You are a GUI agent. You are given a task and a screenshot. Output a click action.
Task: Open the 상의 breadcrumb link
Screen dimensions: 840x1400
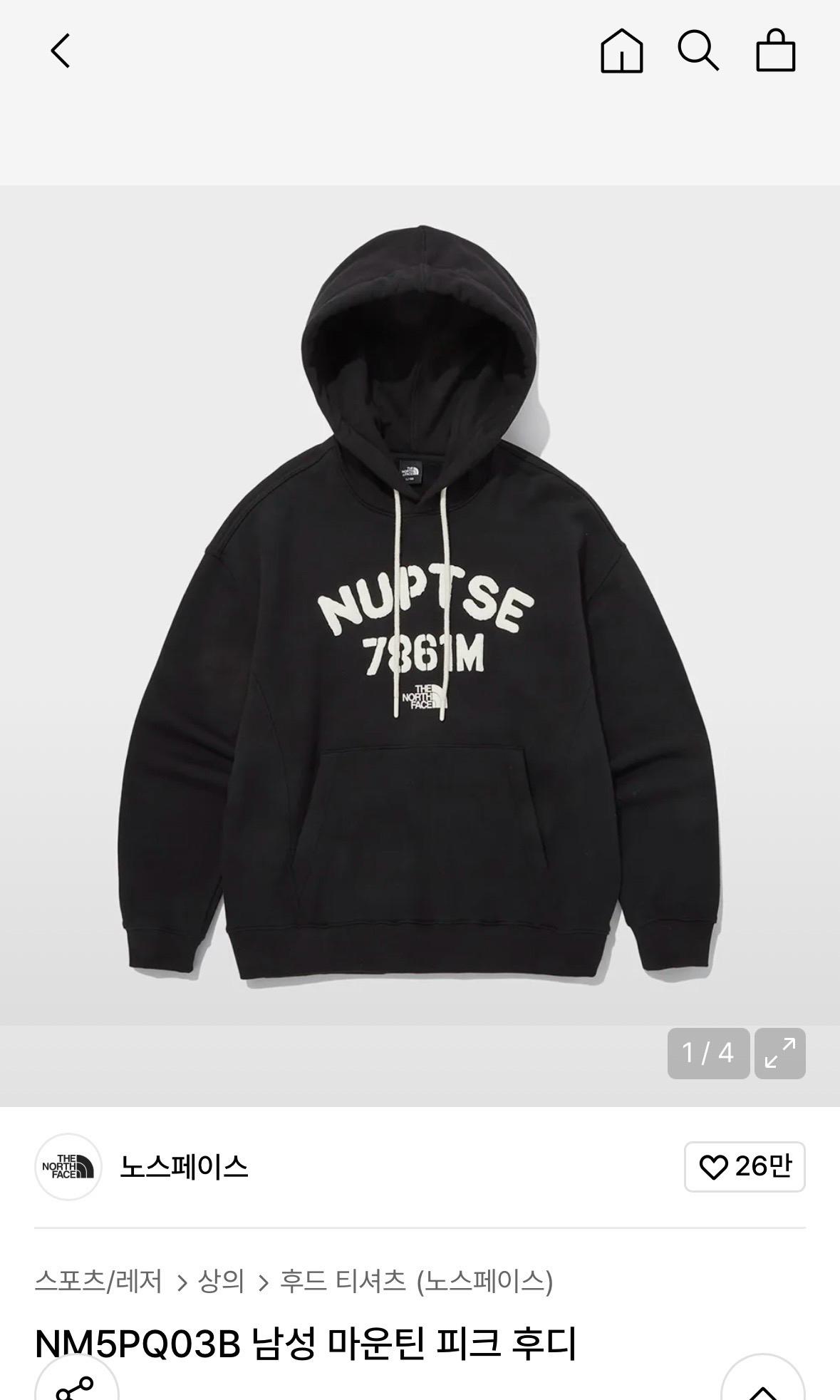click(221, 1282)
